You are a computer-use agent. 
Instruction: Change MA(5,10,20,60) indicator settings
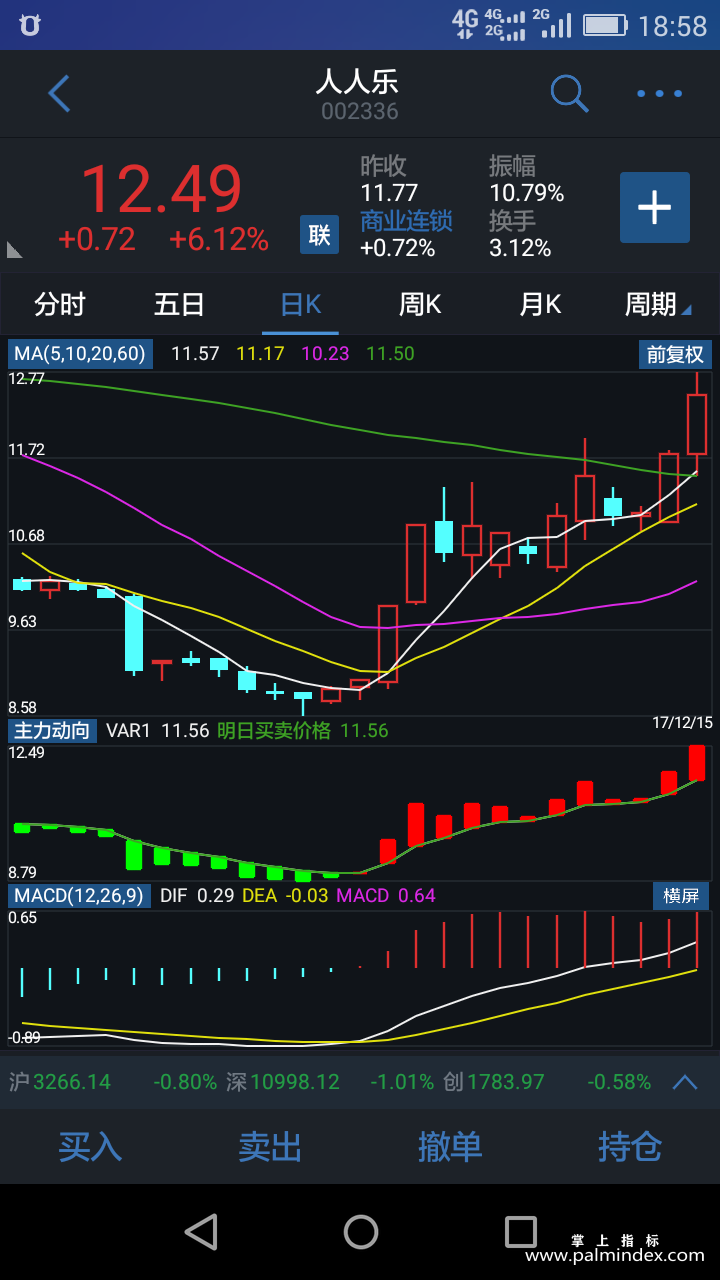pos(80,353)
